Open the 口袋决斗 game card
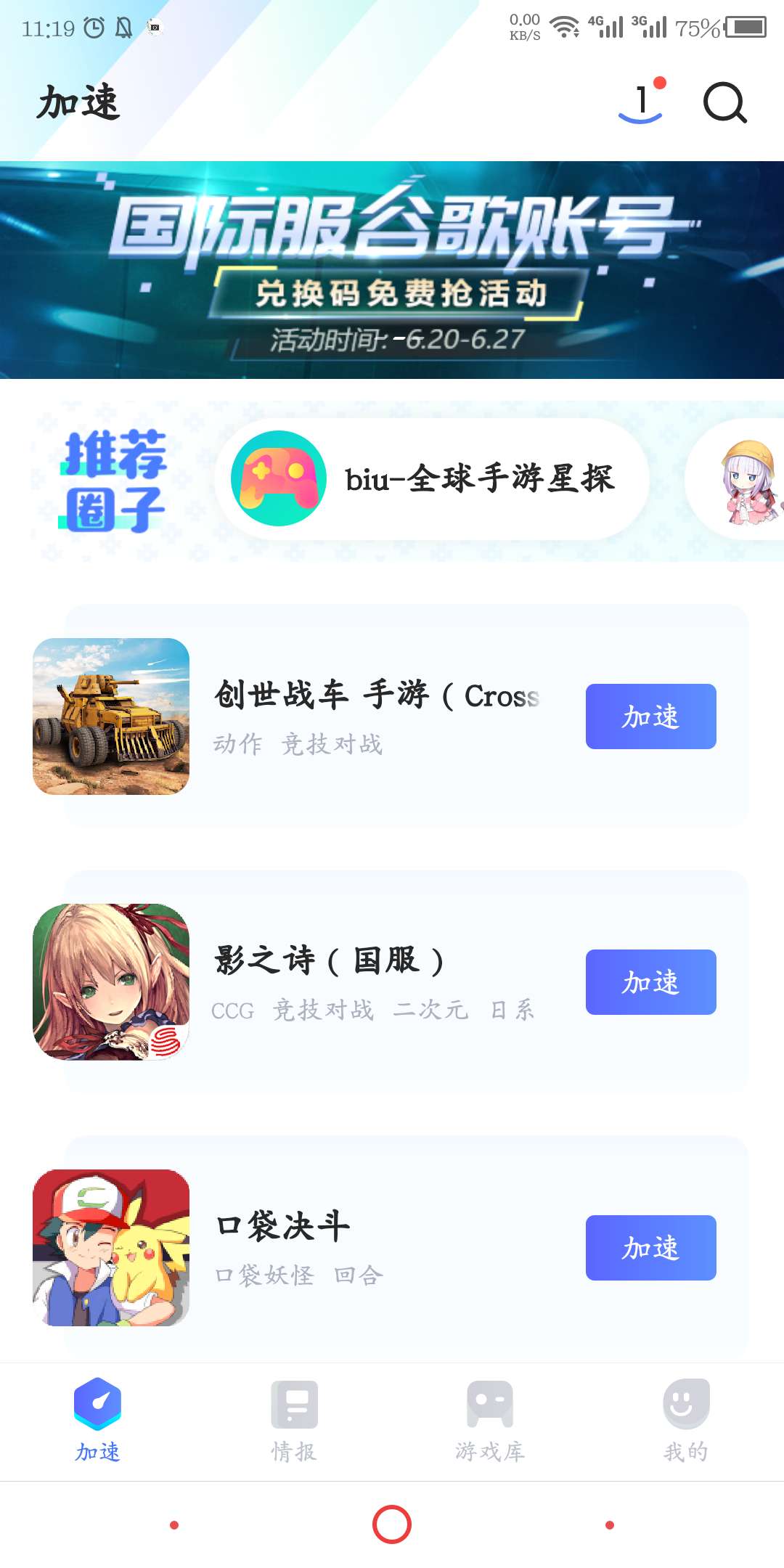Viewport: 784px width, 1568px height. pos(363,1247)
